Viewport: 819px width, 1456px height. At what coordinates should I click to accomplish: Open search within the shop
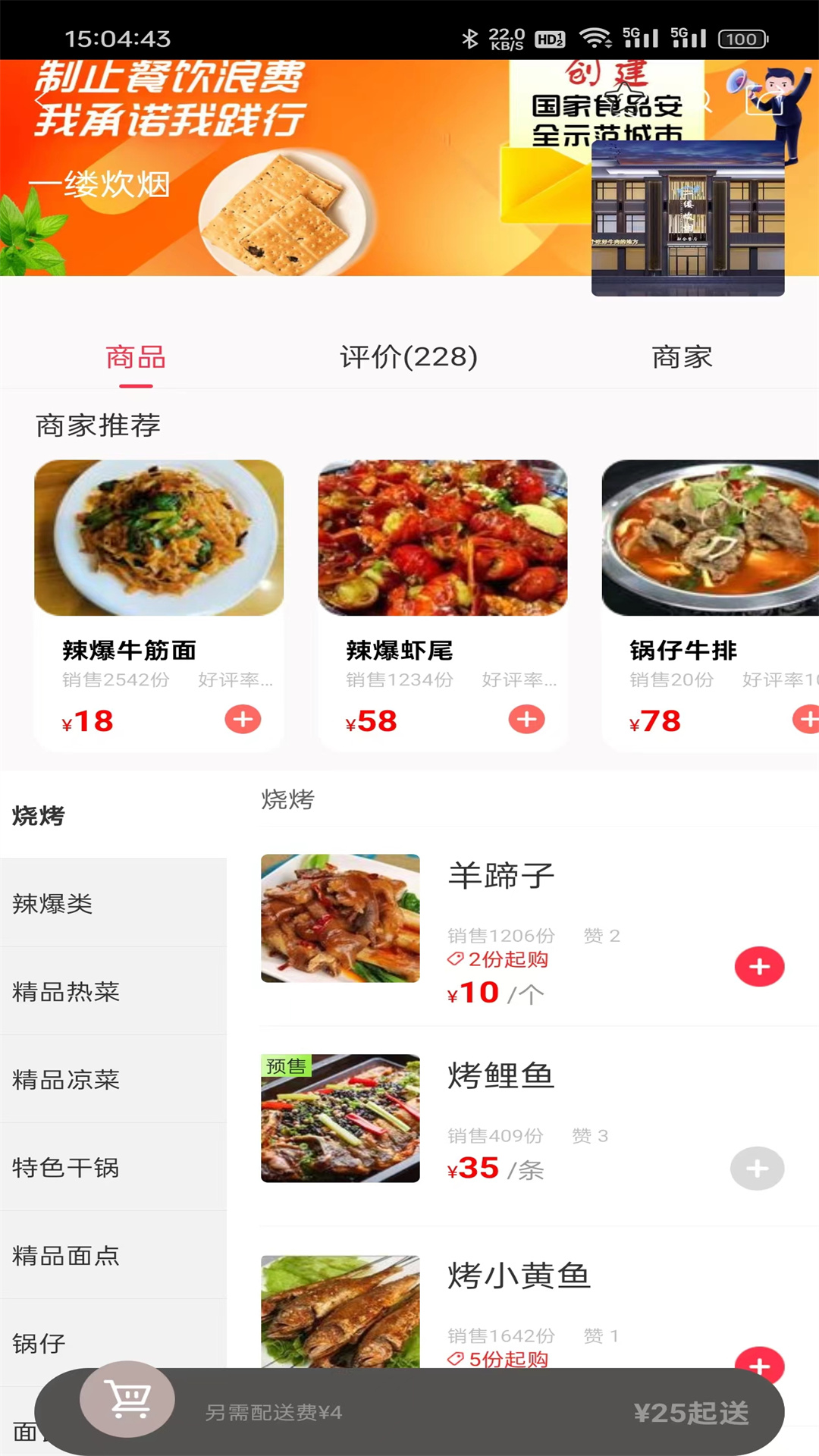[x=702, y=100]
